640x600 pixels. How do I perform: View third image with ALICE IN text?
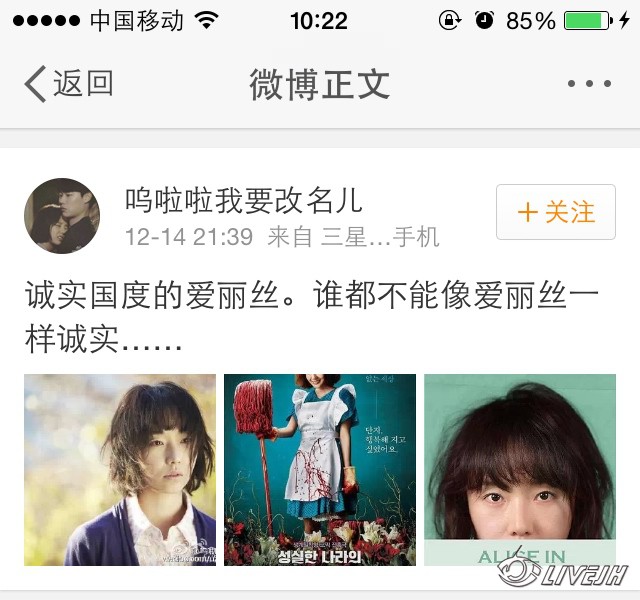click(520, 470)
